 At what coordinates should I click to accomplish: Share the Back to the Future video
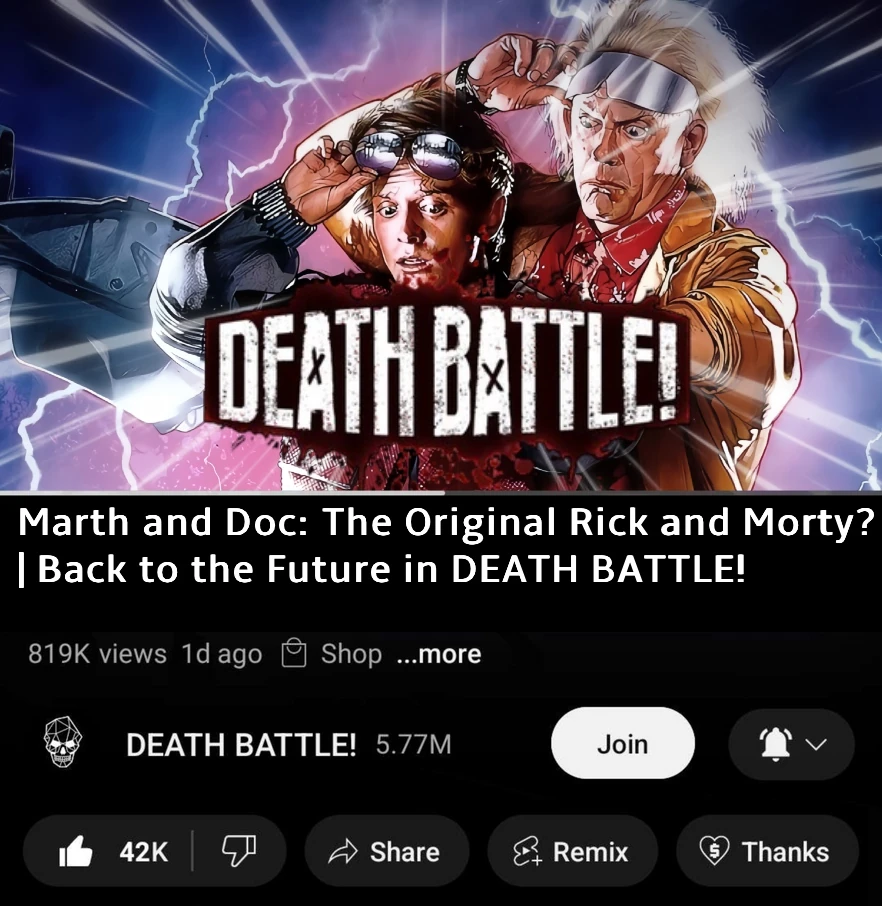386,852
